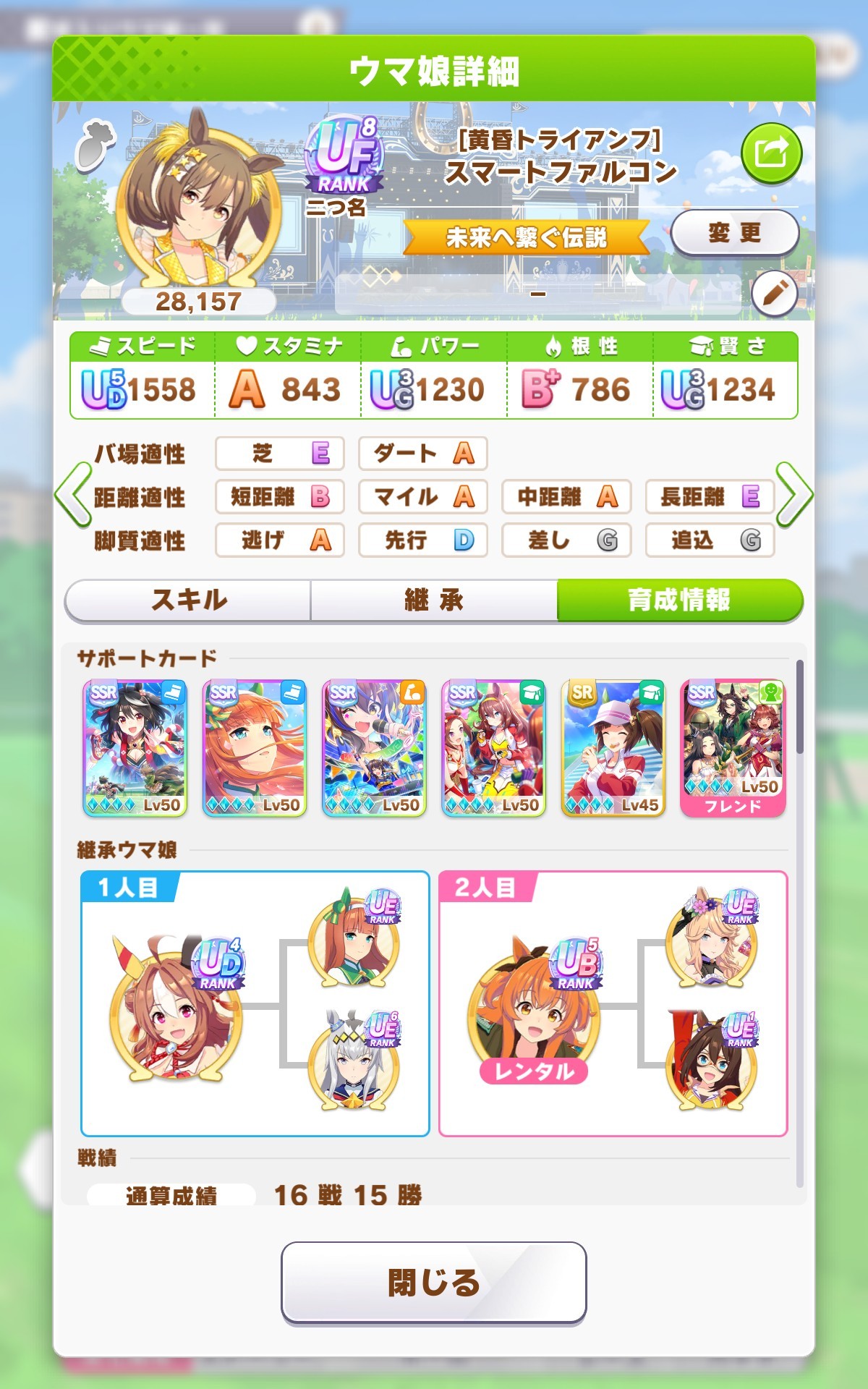Open the フレンド support card
Image resolution: width=868 pixels, height=1389 pixels.
tap(733, 748)
